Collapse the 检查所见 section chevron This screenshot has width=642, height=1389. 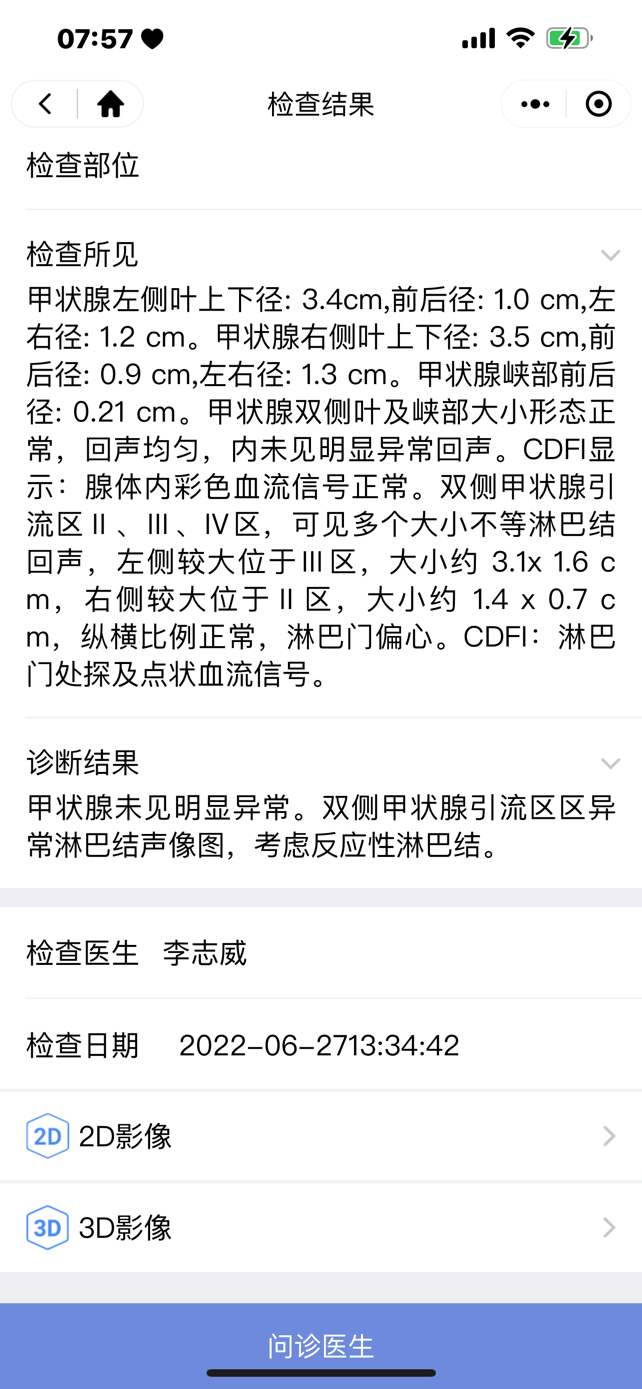click(x=610, y=255)
